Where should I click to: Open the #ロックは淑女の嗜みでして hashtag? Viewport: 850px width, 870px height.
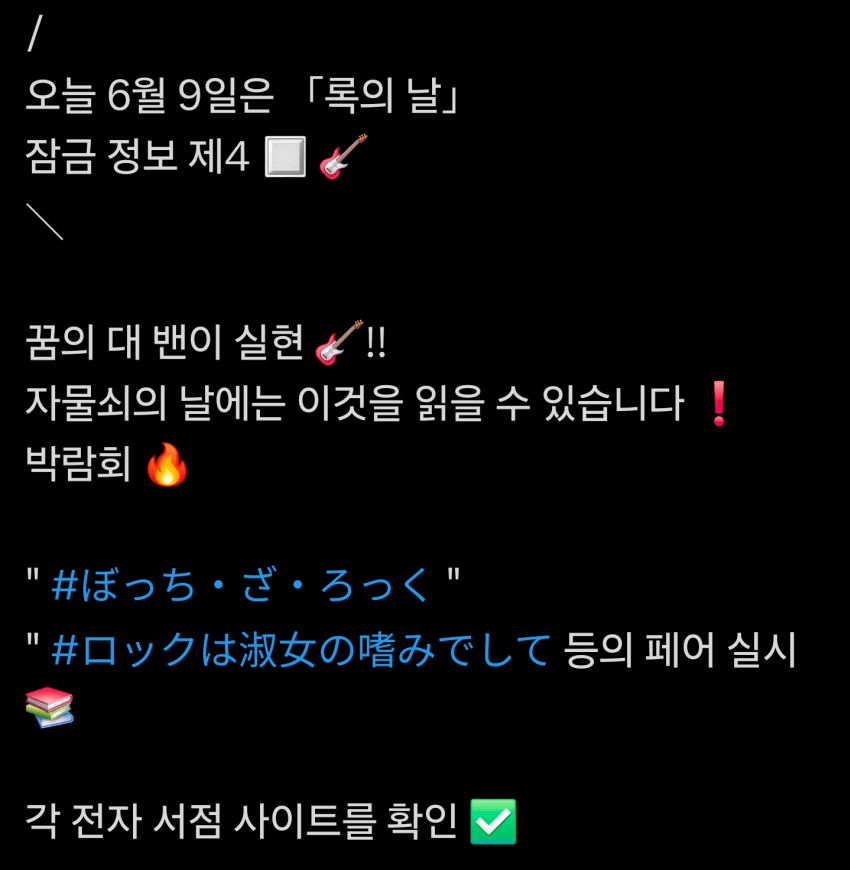pos(301,650)
